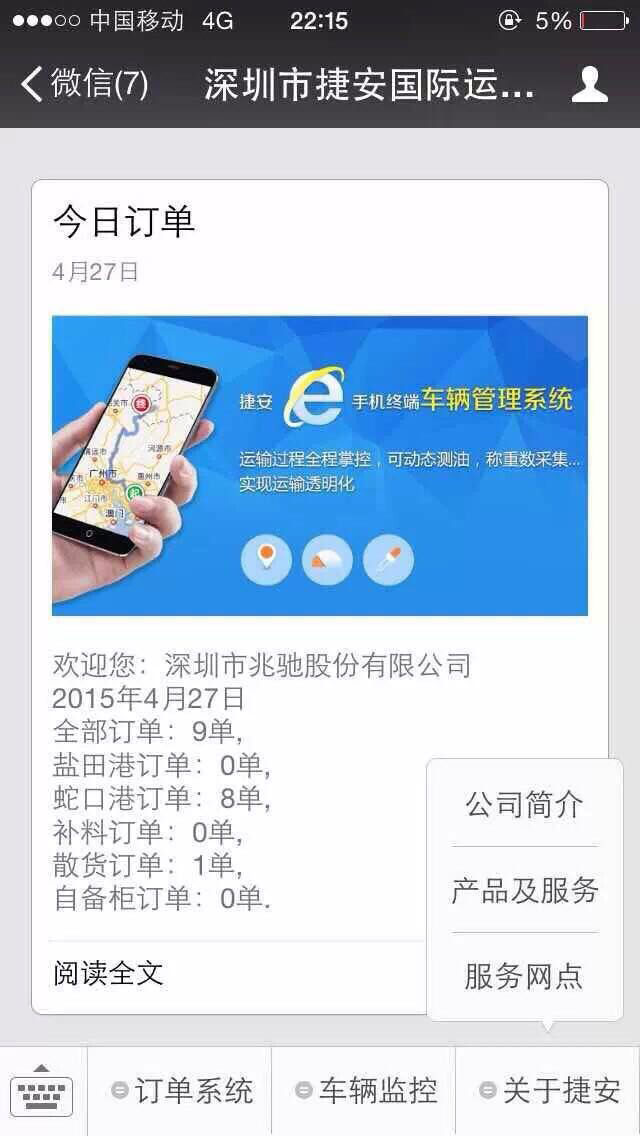640x1136 pixels.
Task: Go back to the 微信 chat list
Action: (x=84, y=84)
